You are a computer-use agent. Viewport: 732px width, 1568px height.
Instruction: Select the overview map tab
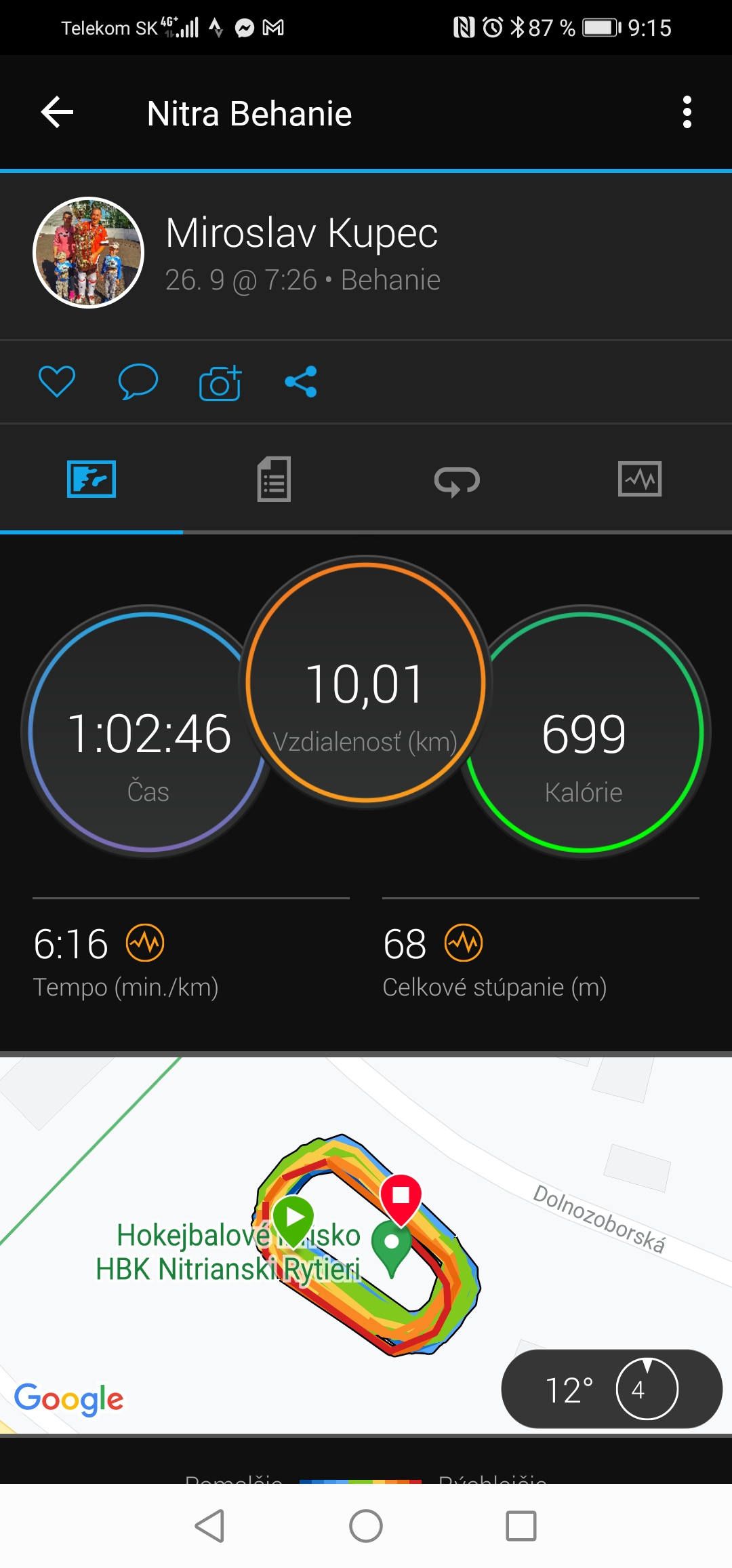(x=91, y=479)
